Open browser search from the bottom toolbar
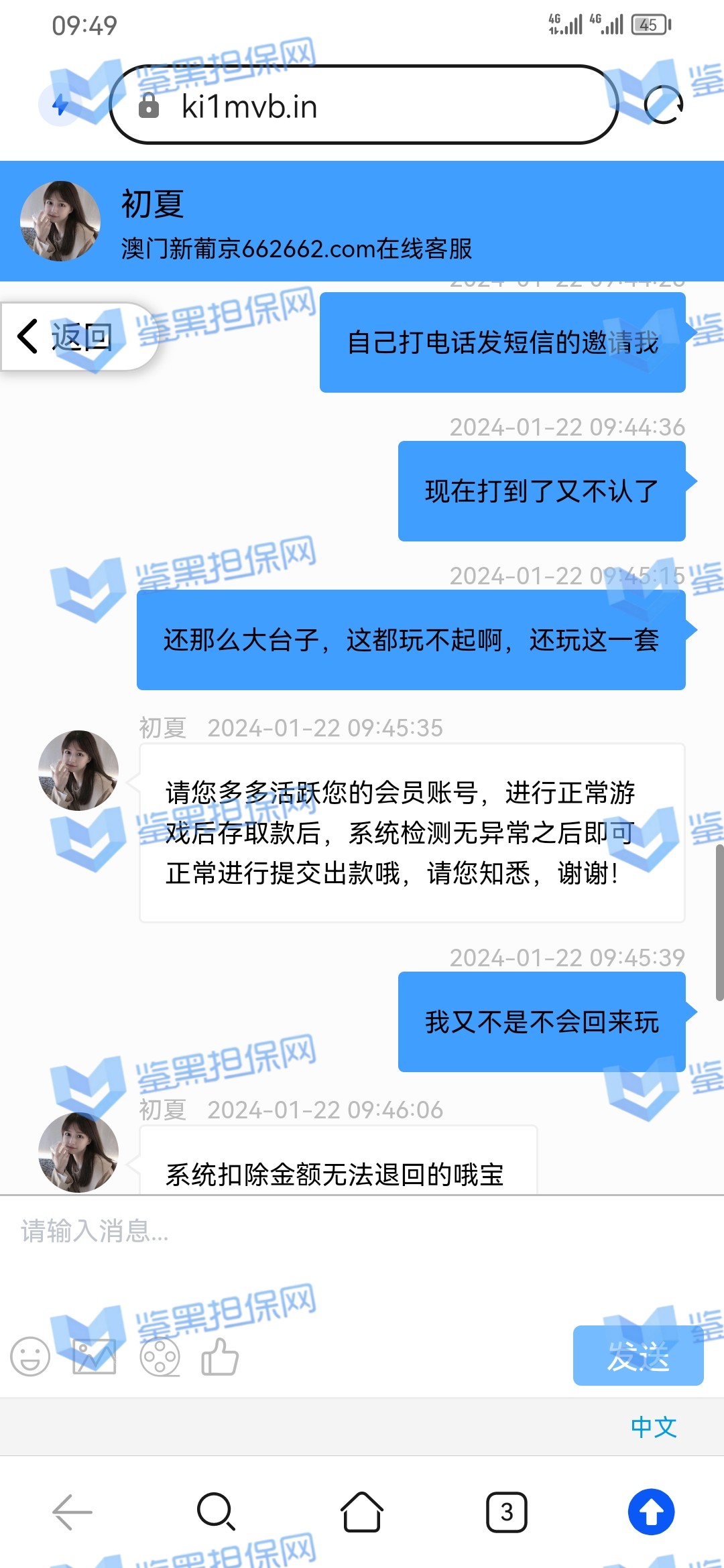Image resolution: width=724 pixels, height=1568 pixels. click(x=216, y=1512)
